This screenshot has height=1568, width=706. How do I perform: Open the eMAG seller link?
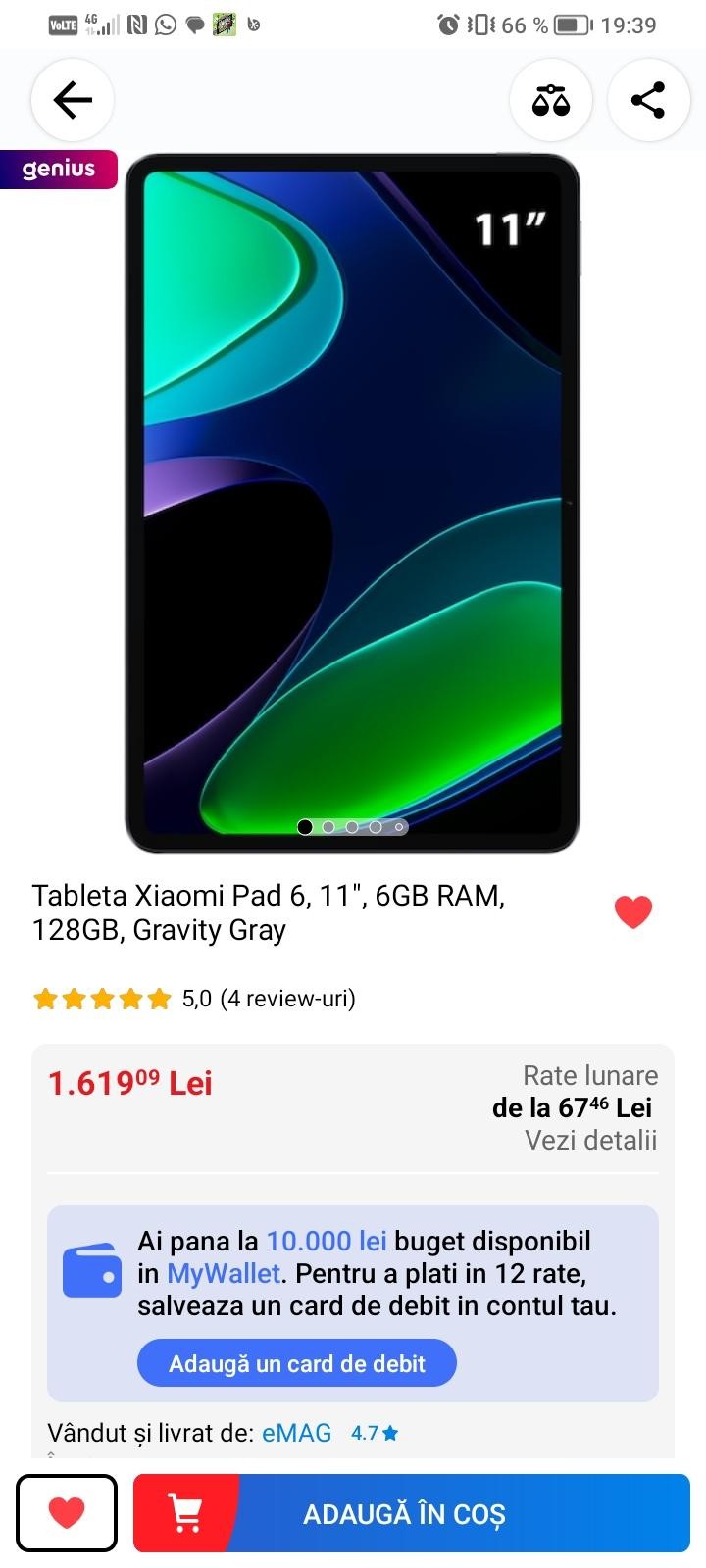(296, 1433)
